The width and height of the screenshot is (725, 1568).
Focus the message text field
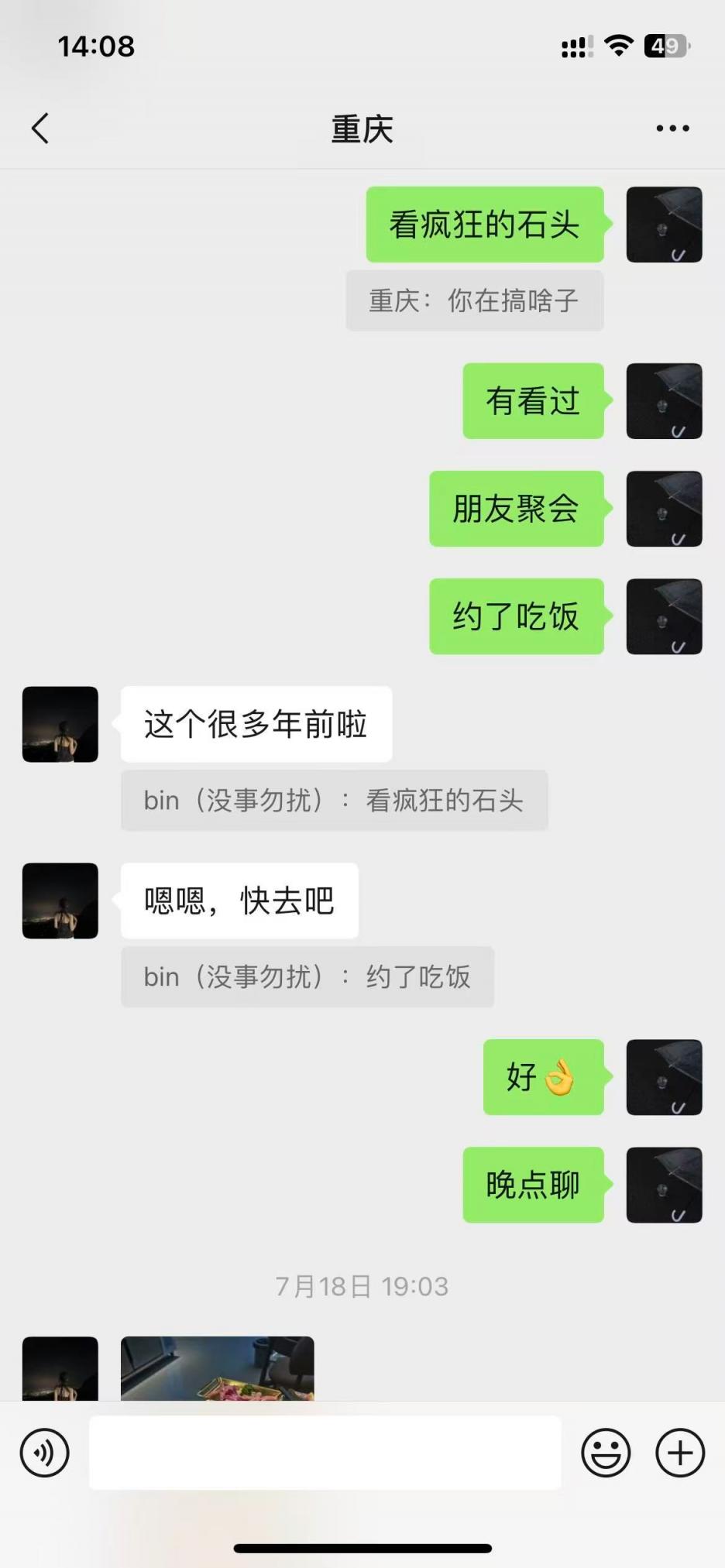coord(325,1453)
